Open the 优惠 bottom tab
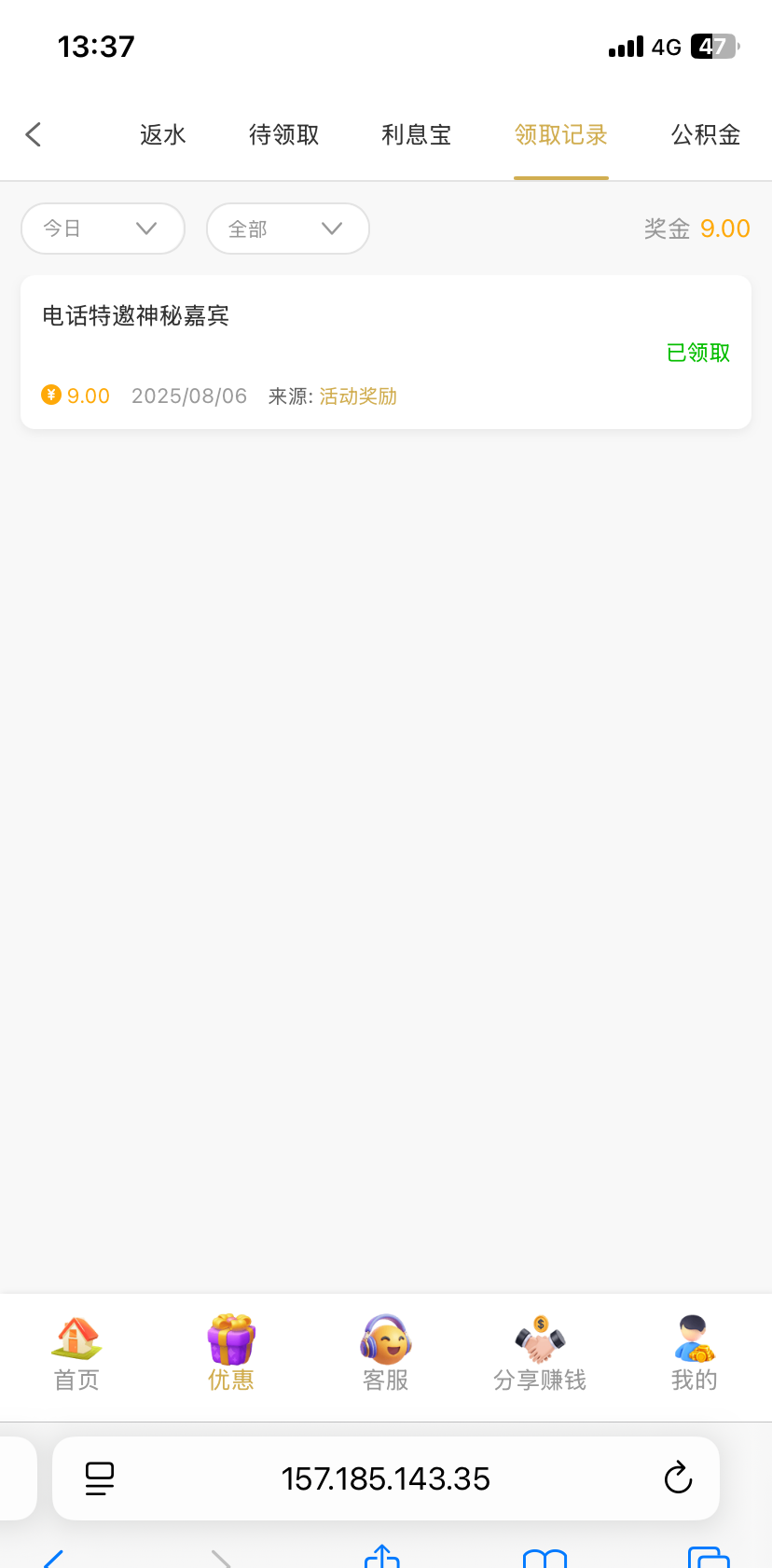 [x=231, y=1353]
